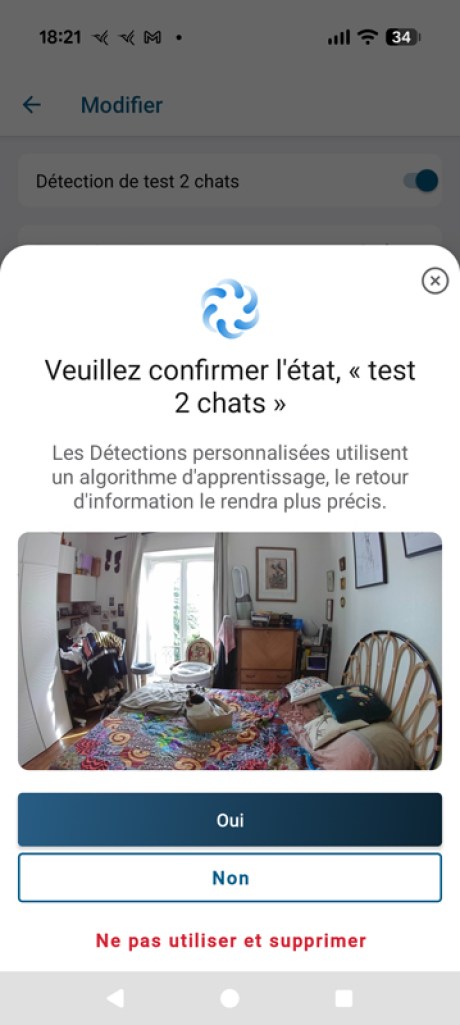This screenshot has height=1025, width=460.
Task: Toggle Détection de test 2 chats
Action: pos(420,181)
